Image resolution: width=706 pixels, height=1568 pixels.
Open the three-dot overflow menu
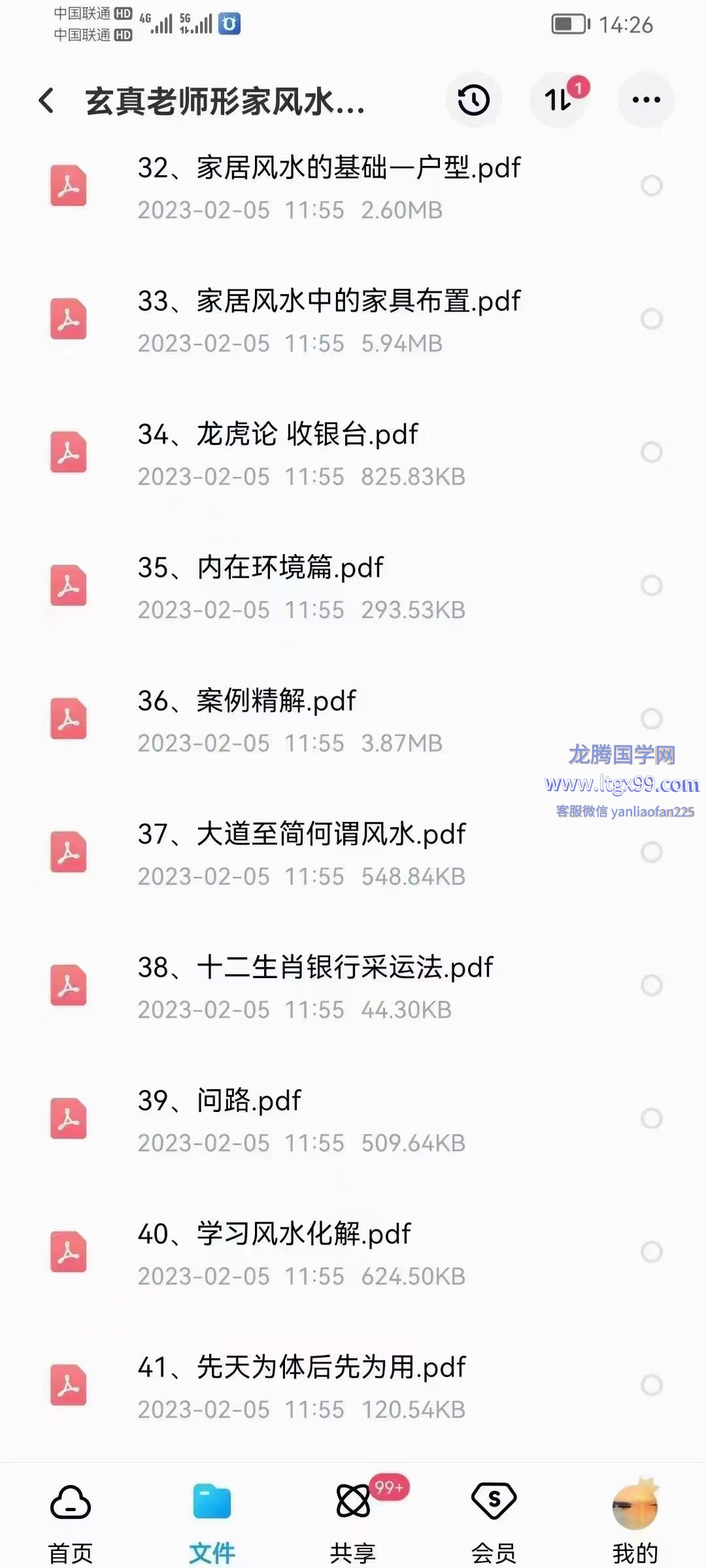point(646,101)
